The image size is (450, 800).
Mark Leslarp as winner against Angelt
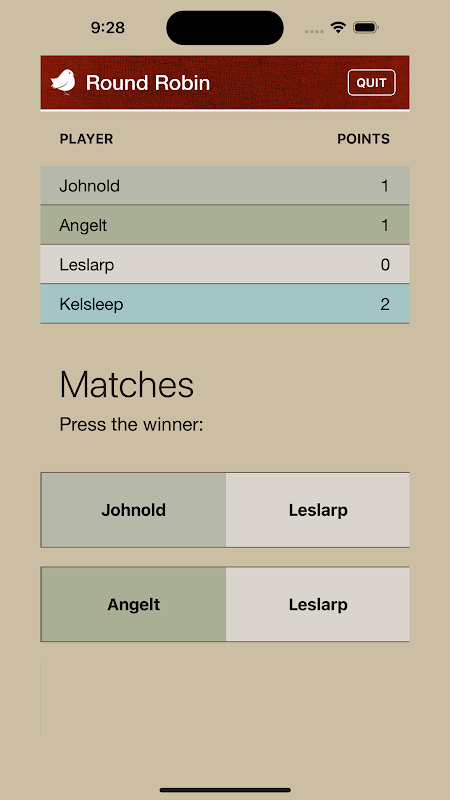(x=318, y=604)
